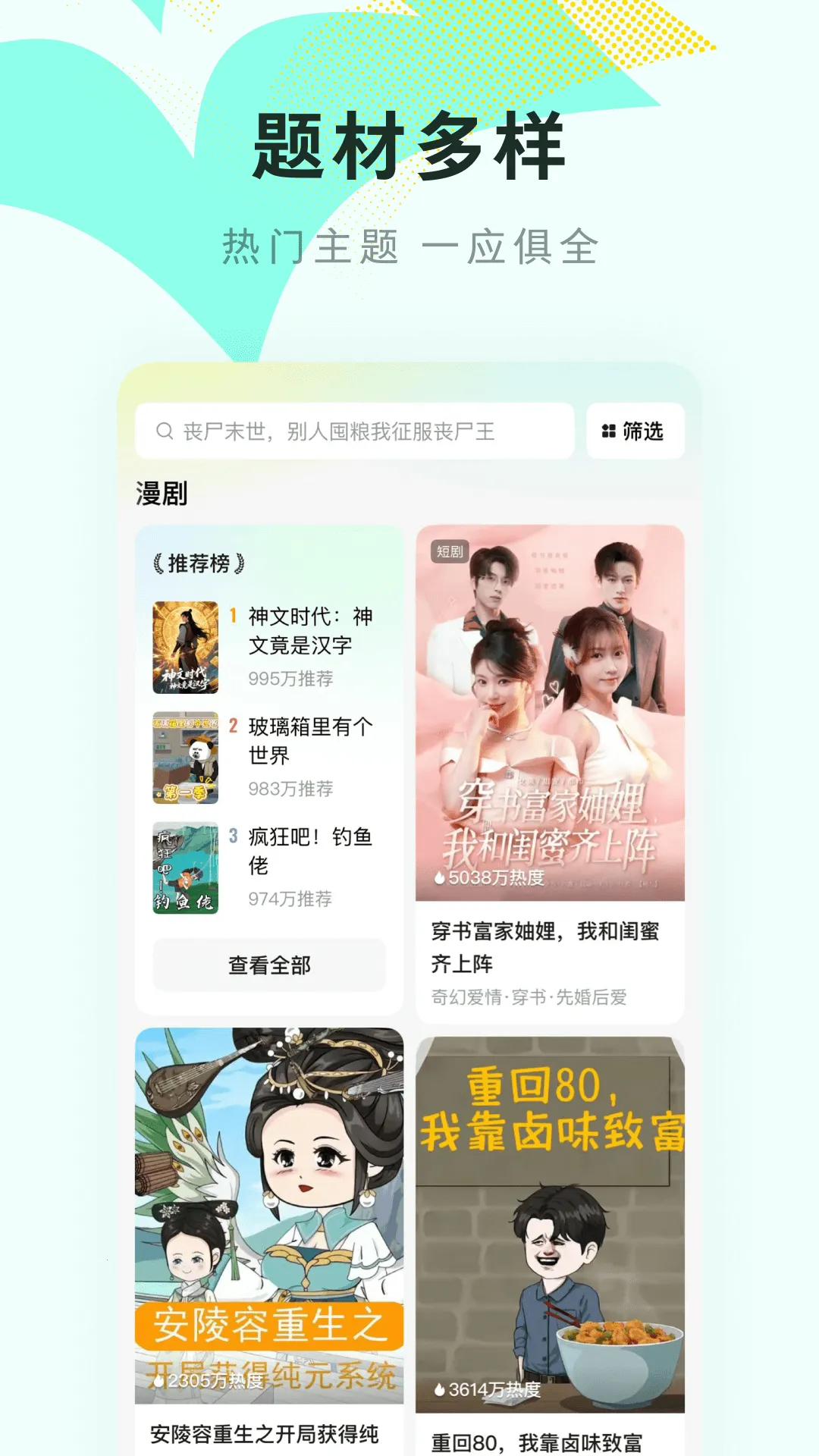Screen dimensions: 819x1456
Task: Open the 安陵容重生 poster
Action: click(x=269, y=1213)
